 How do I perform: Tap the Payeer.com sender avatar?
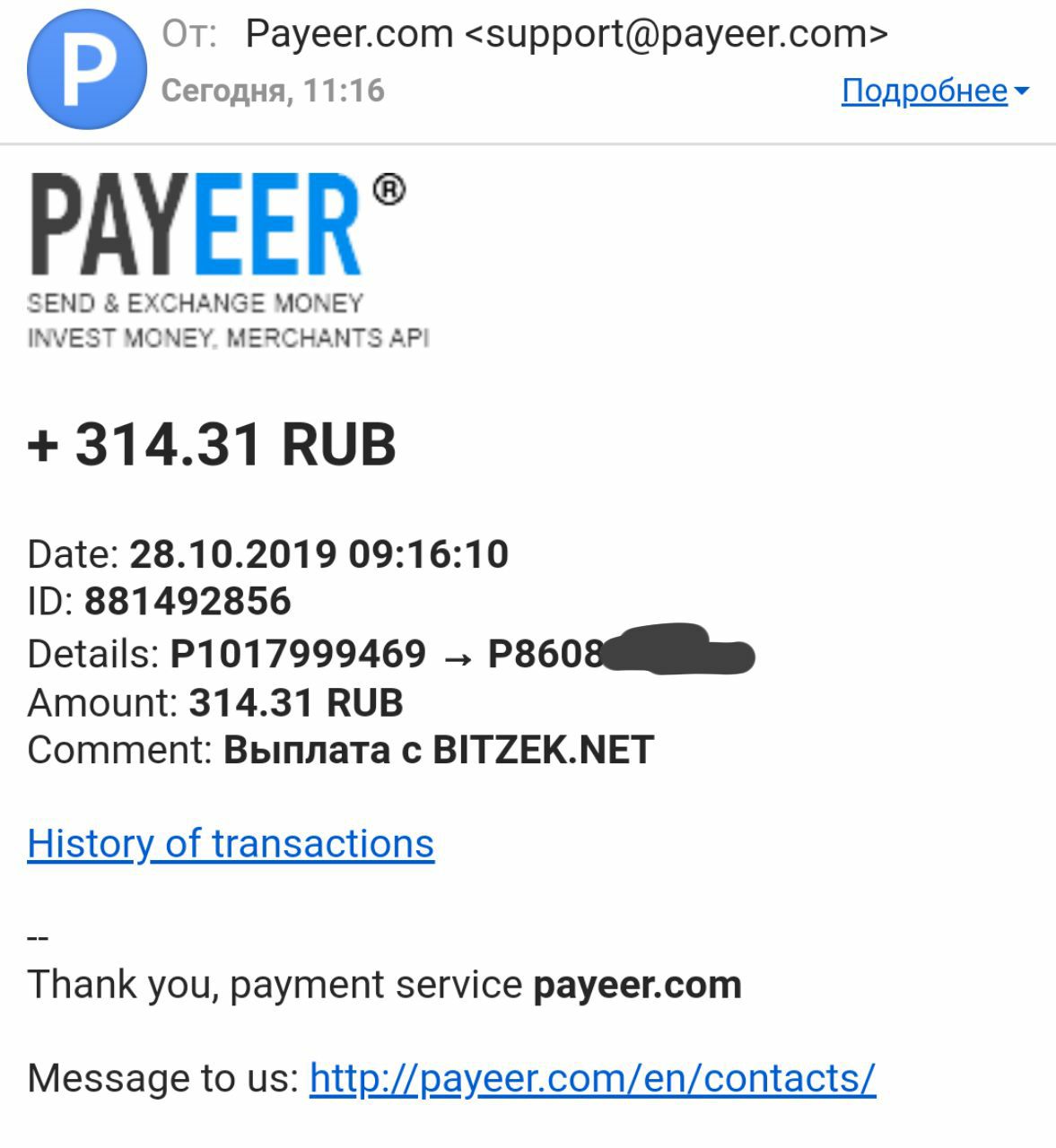click(86, 71)
